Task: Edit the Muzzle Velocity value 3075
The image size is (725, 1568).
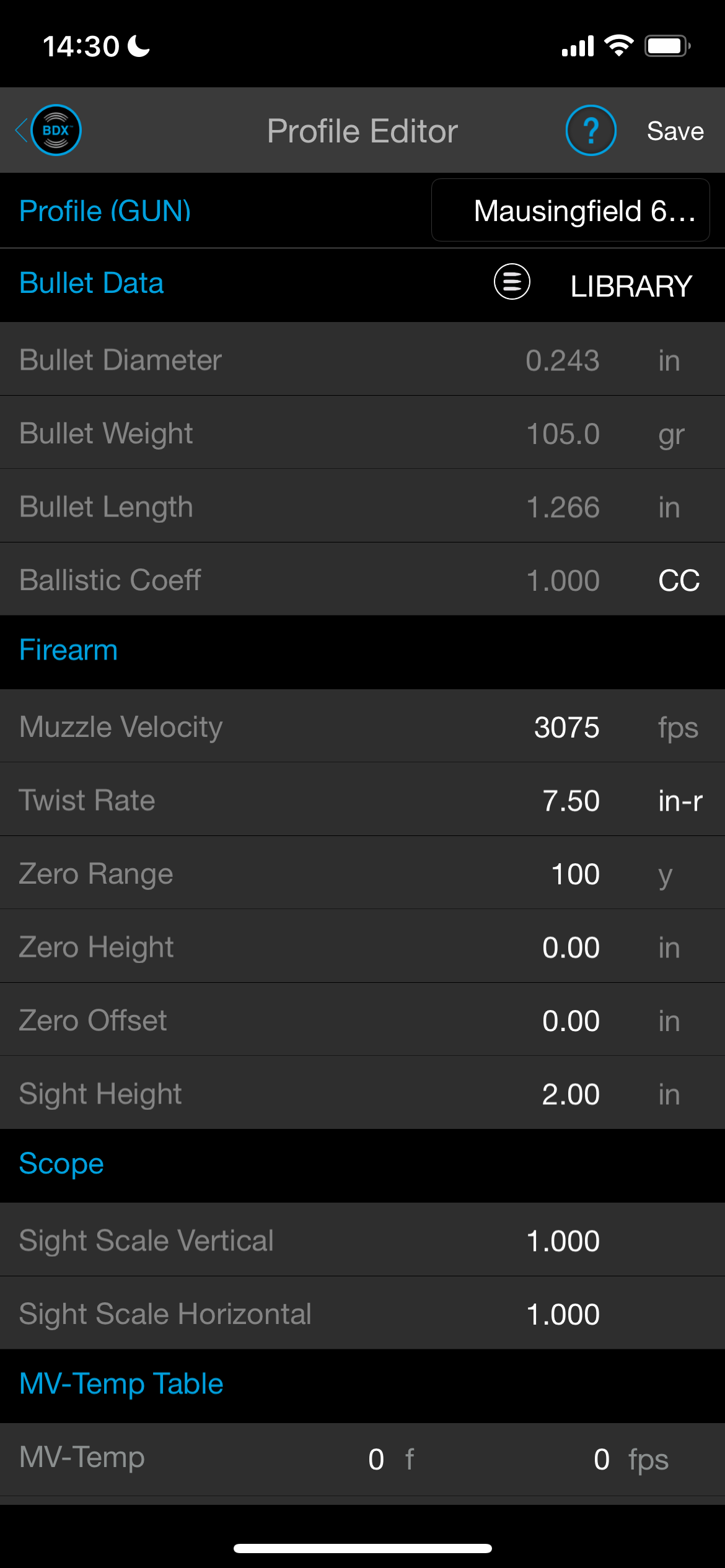Action: point(566,727)
